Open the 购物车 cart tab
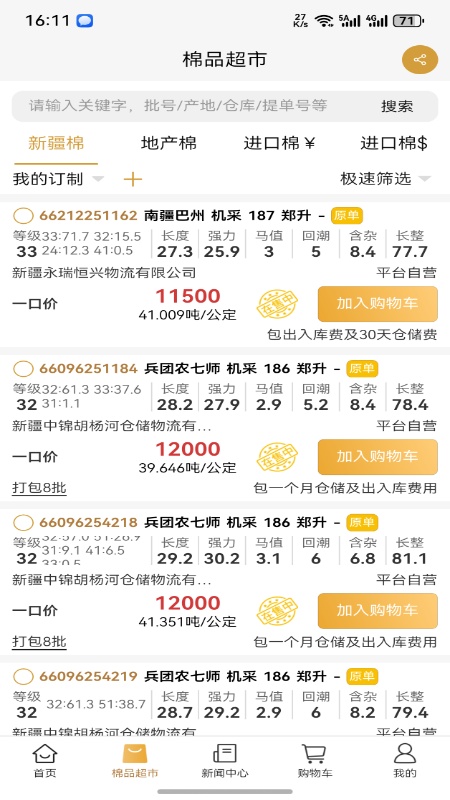 tap(315, 760)
